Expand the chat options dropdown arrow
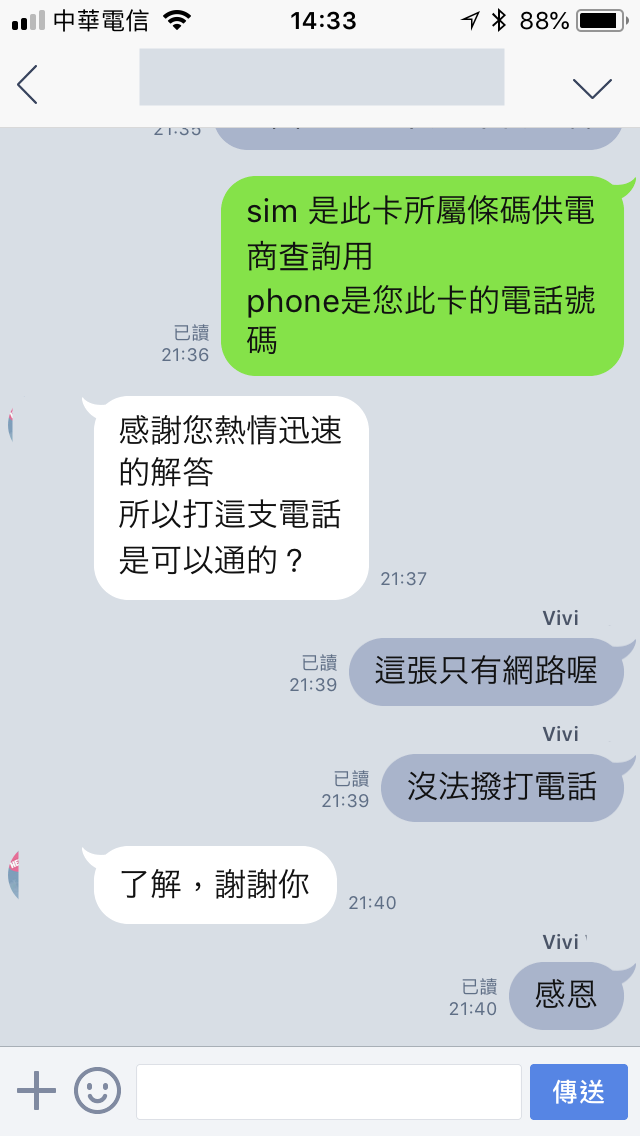640x1136 pixels. pyautogui.click(x=592, y=87)
